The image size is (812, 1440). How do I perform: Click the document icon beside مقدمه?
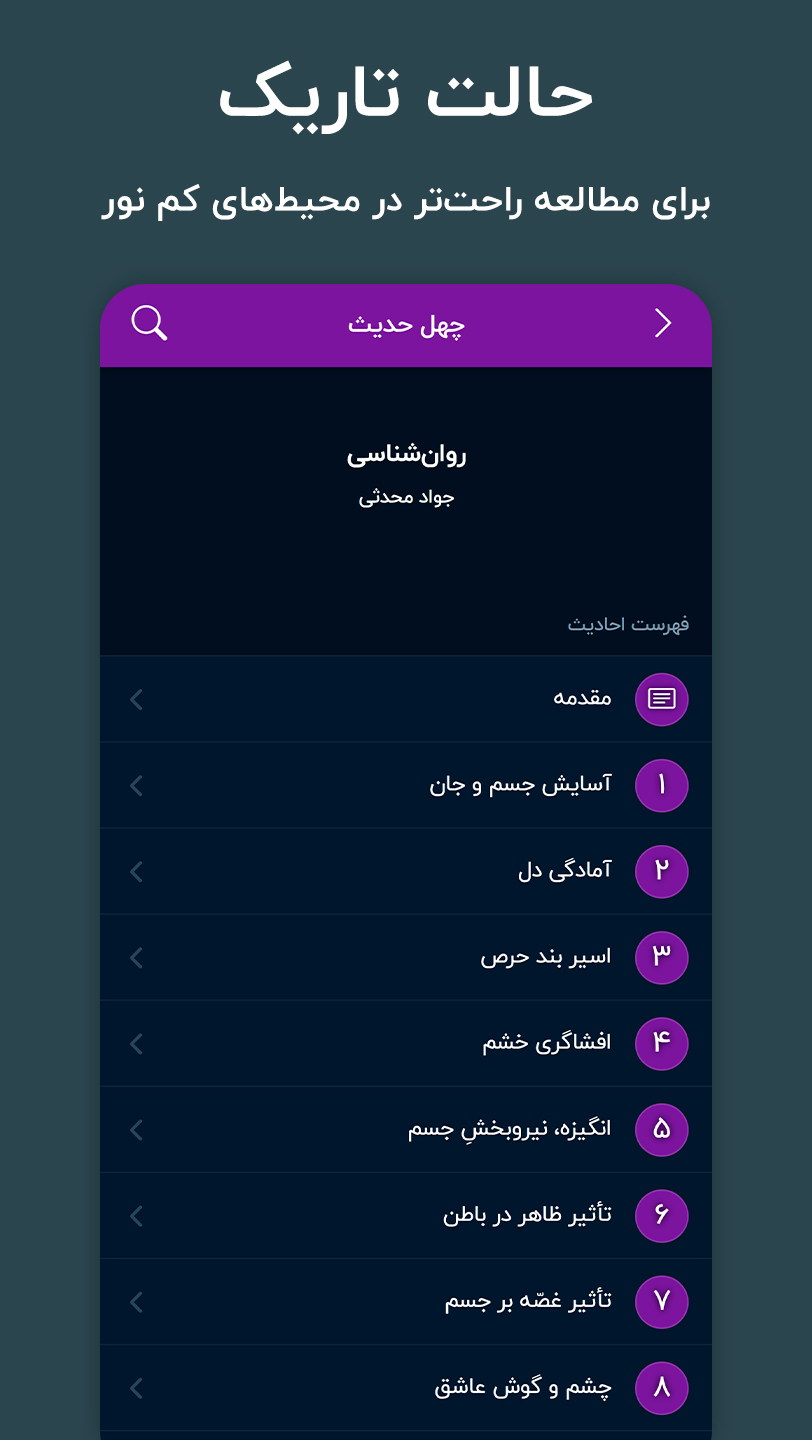(661, 699)
